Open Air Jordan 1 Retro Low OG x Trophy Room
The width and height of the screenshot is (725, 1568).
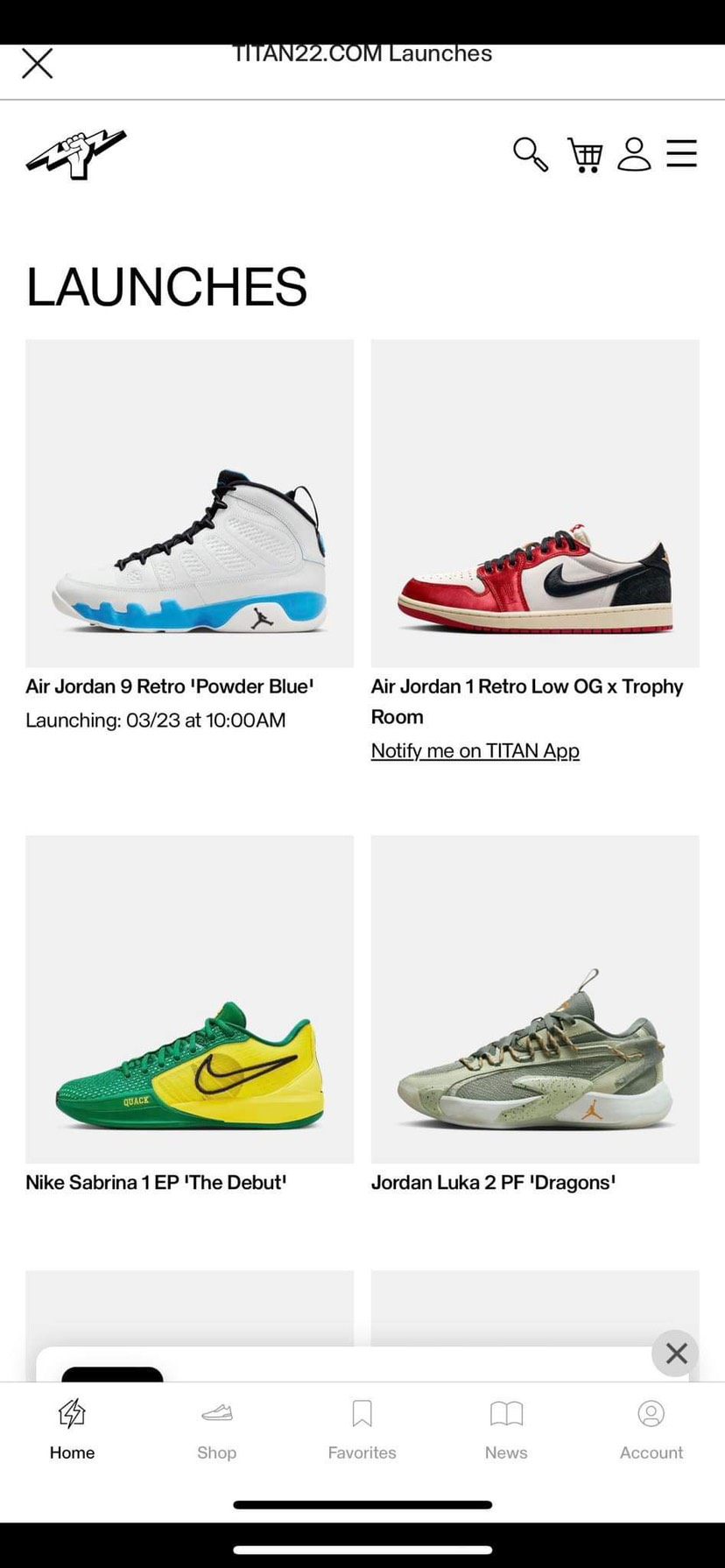click(x=535, y=503)
